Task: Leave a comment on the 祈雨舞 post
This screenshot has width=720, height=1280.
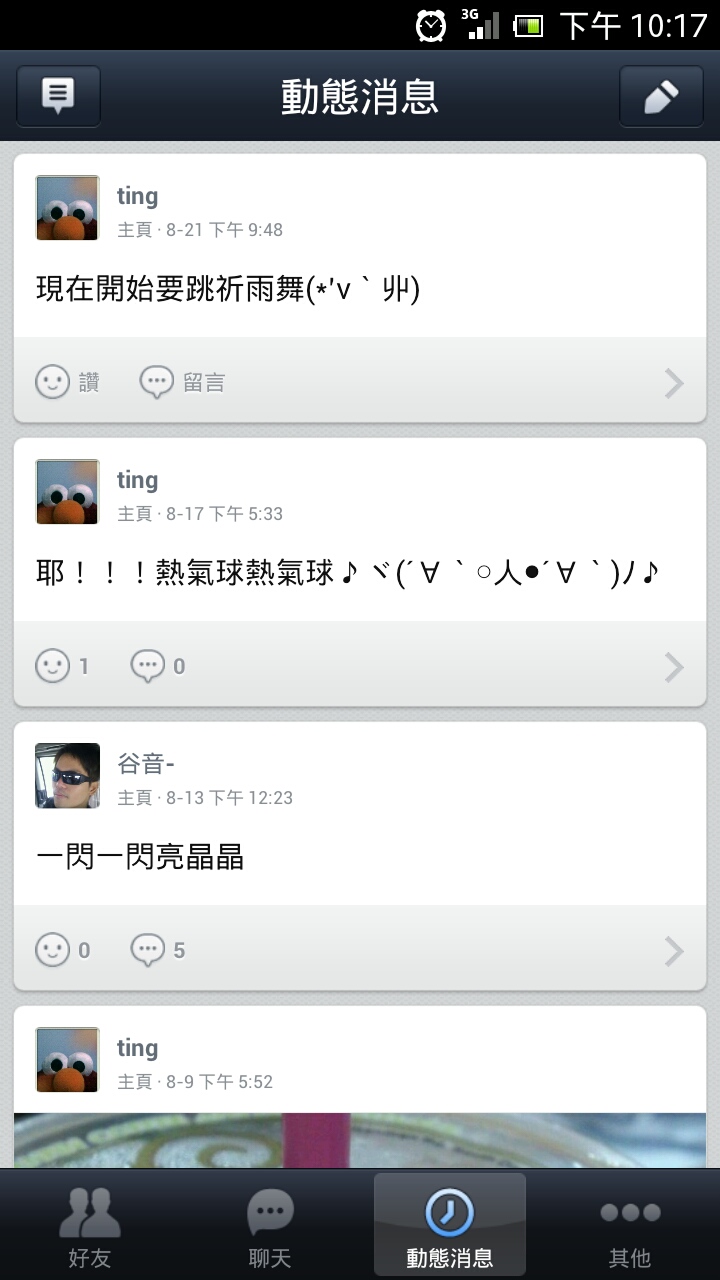Action: pos(182,382)
